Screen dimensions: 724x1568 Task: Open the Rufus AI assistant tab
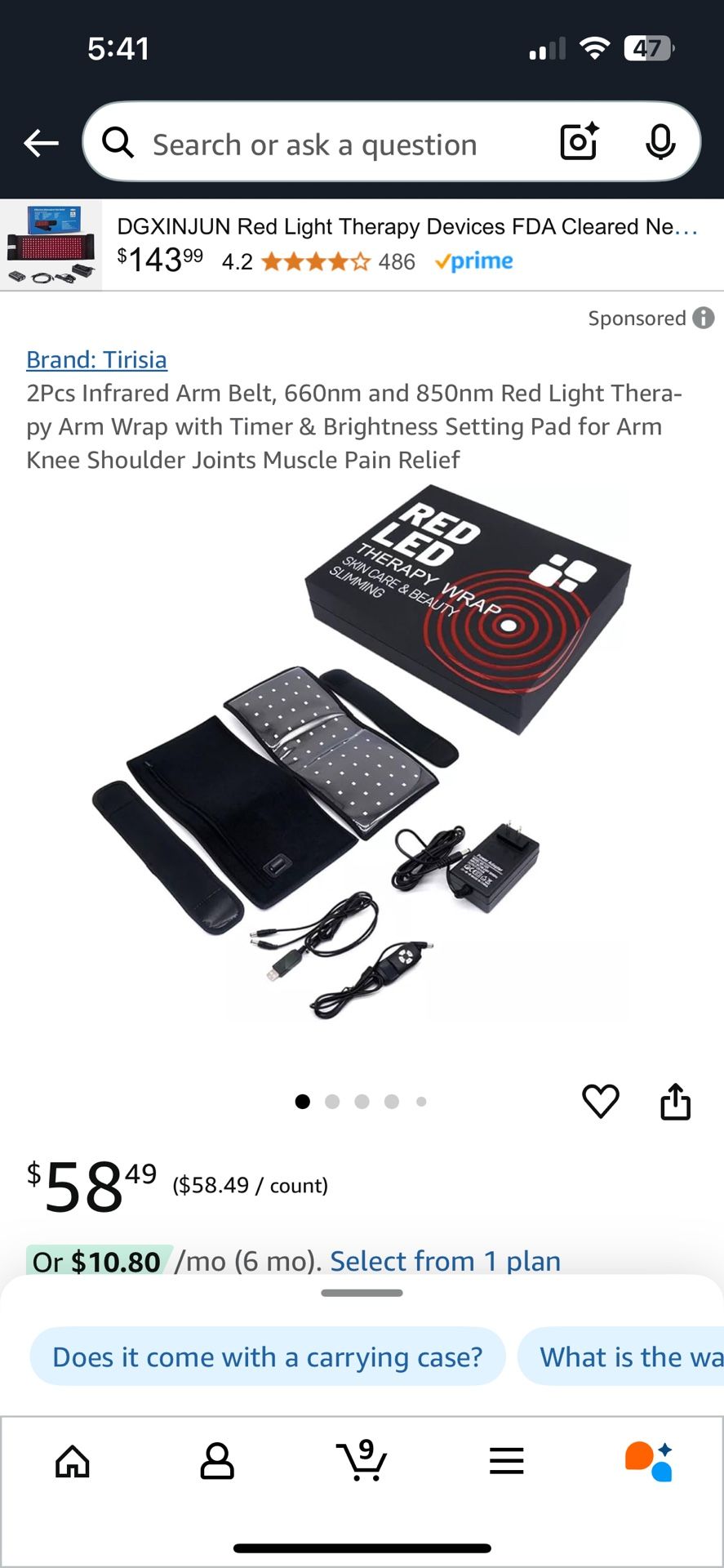coord(650,1461)
